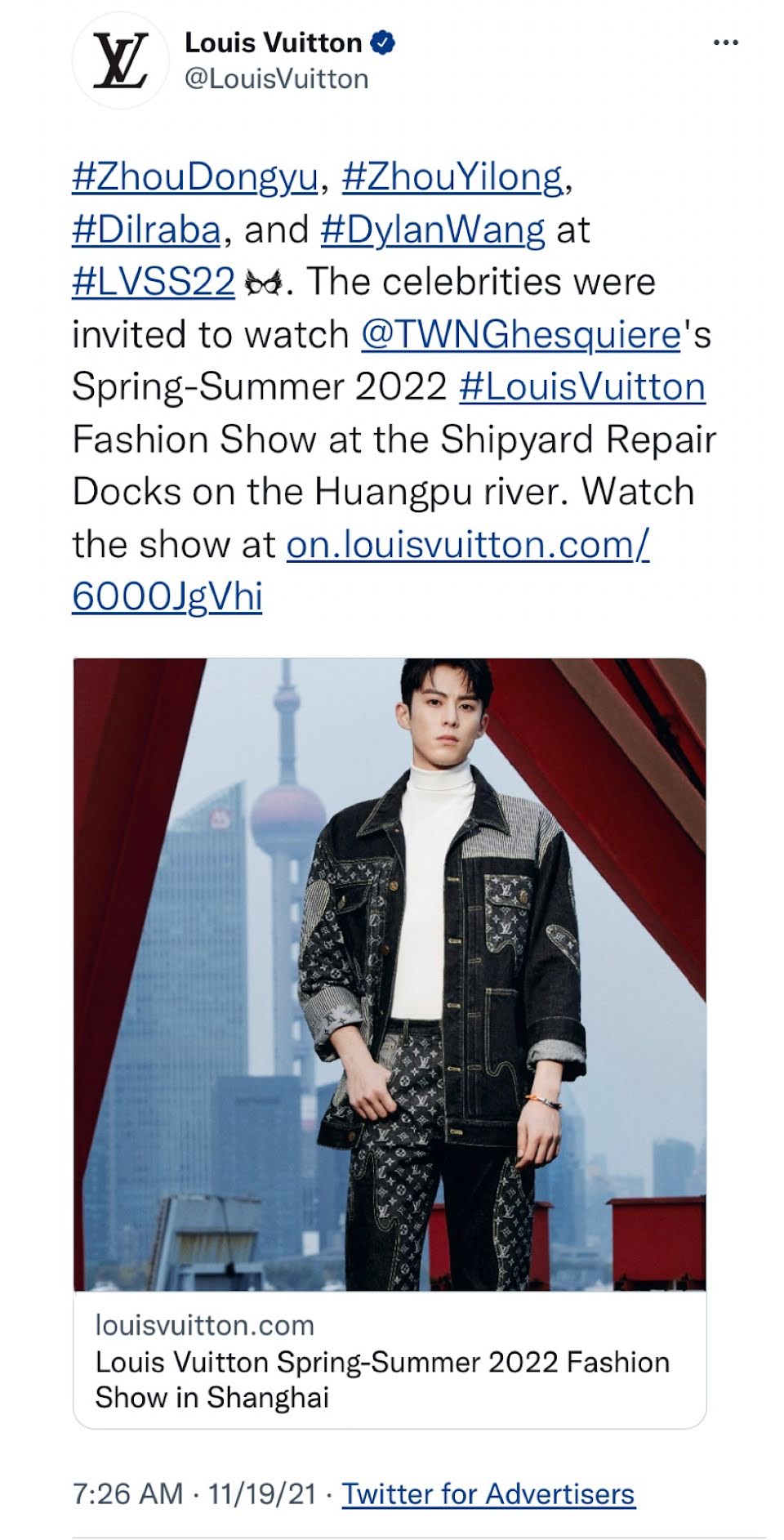Open the #ZhouDongyu hashtag
Viewport: 784px width, 1540px height.
[194, 176]
